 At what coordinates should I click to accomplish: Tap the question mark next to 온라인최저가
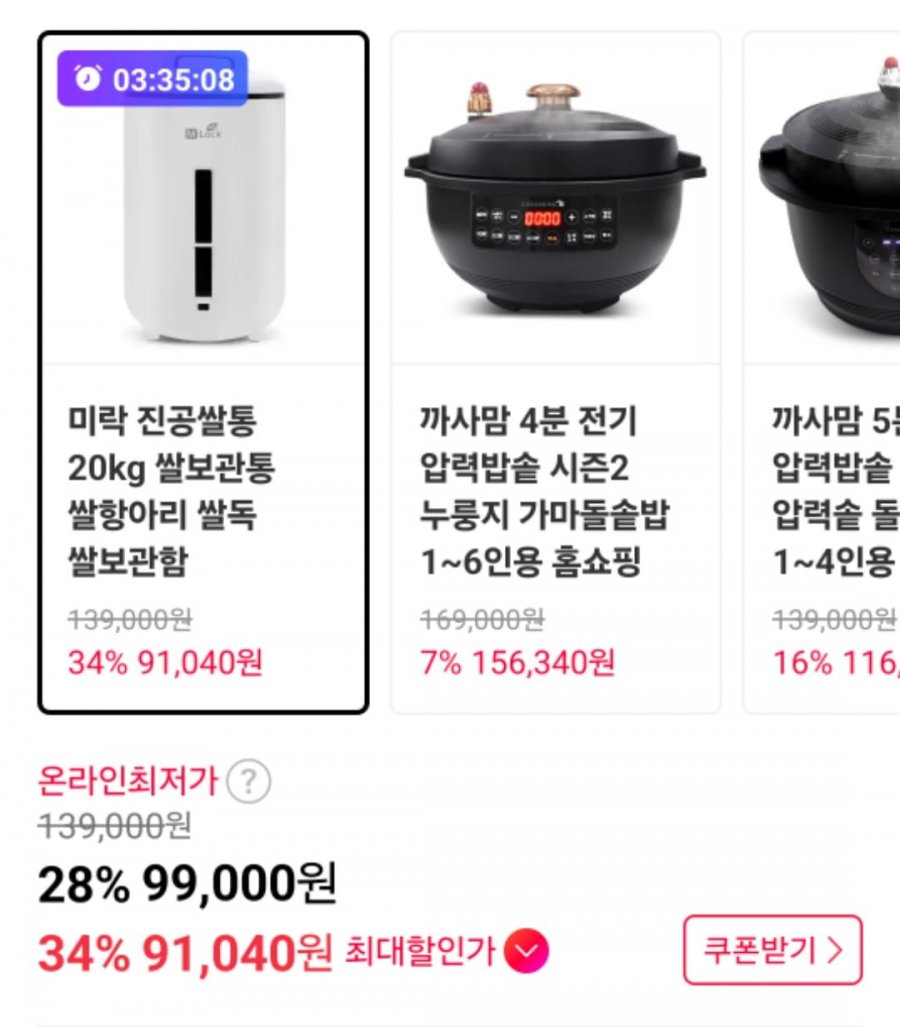pos(248,782)
